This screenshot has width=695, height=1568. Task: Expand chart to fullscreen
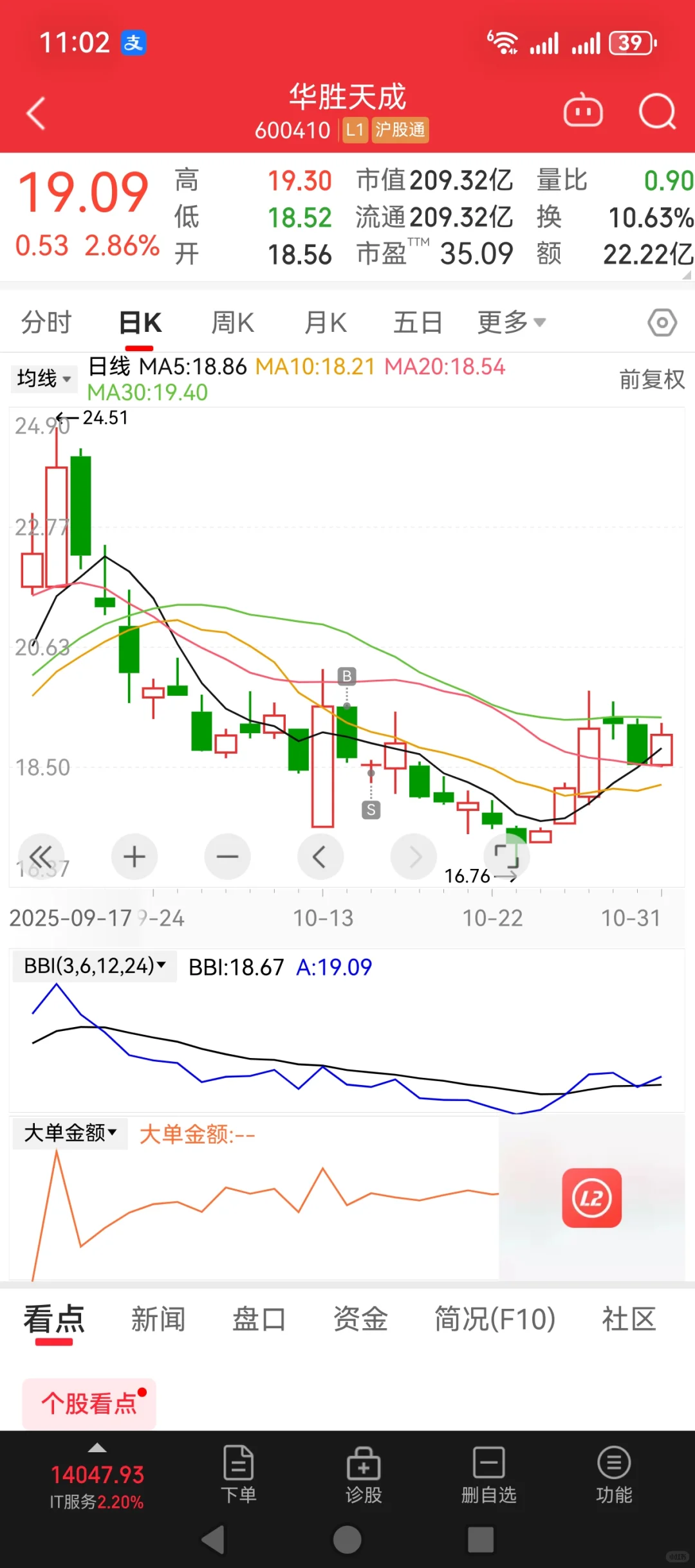tap(506, 857)
